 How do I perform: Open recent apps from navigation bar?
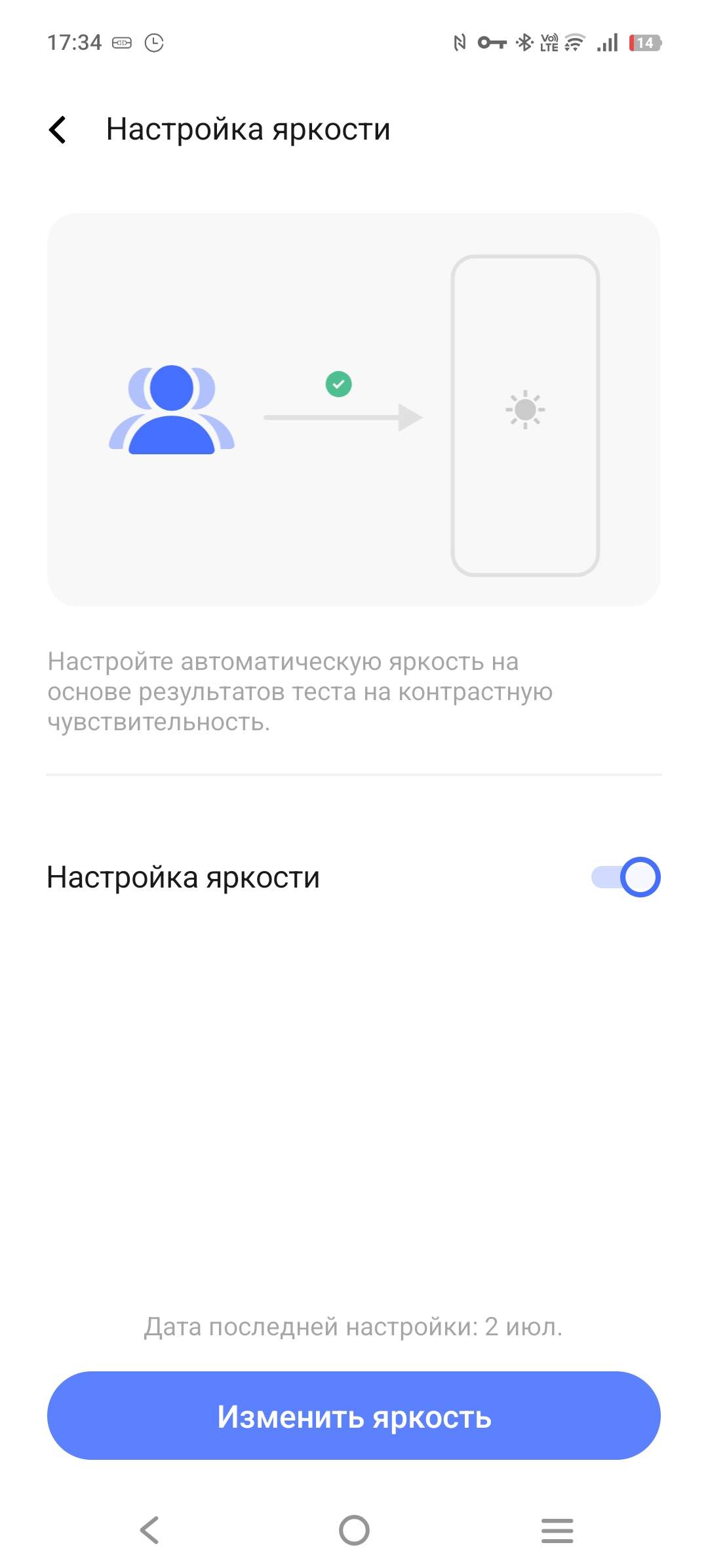point(557,1531)
